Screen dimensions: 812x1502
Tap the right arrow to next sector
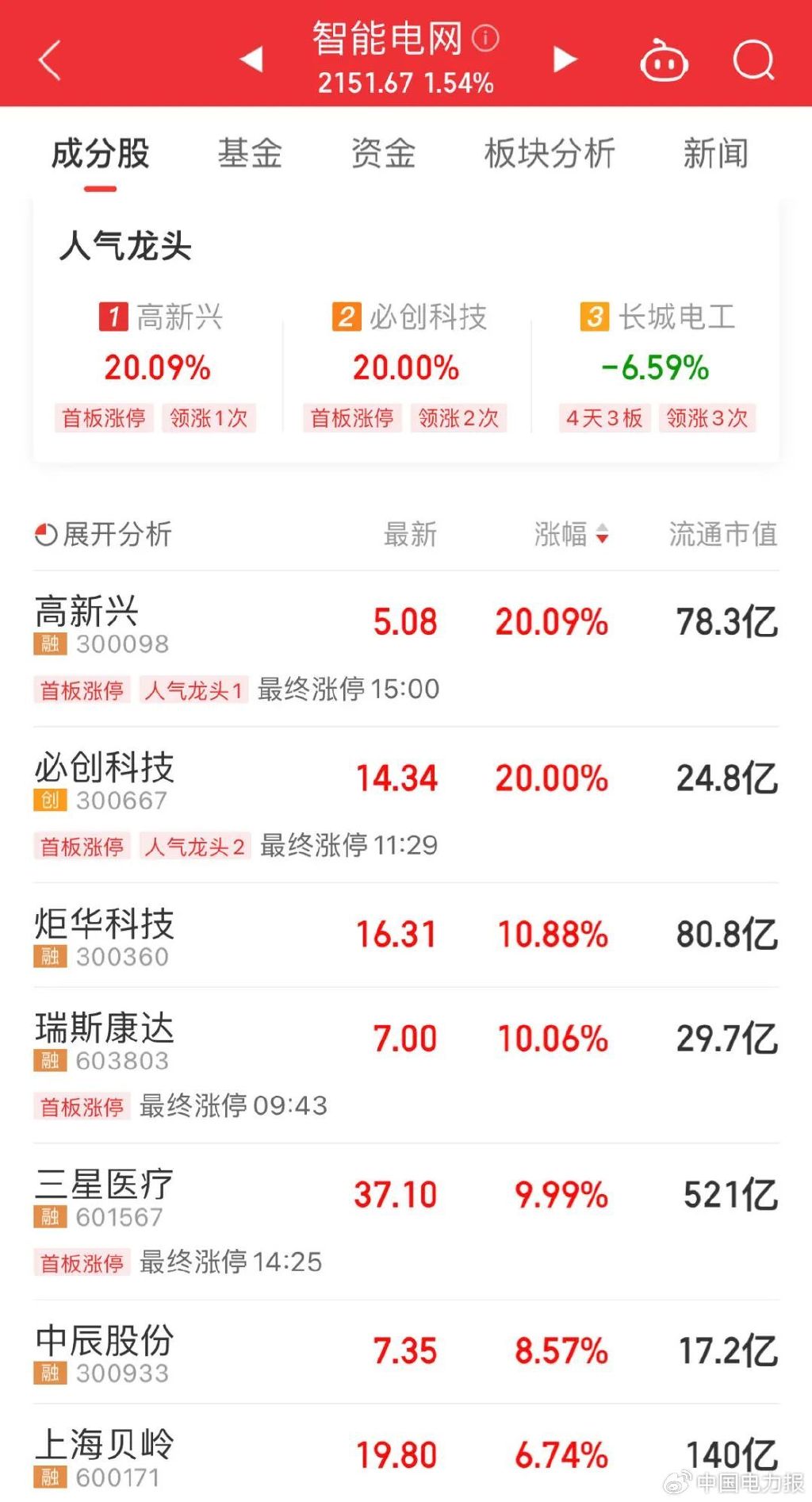click(x=565, y=60)
